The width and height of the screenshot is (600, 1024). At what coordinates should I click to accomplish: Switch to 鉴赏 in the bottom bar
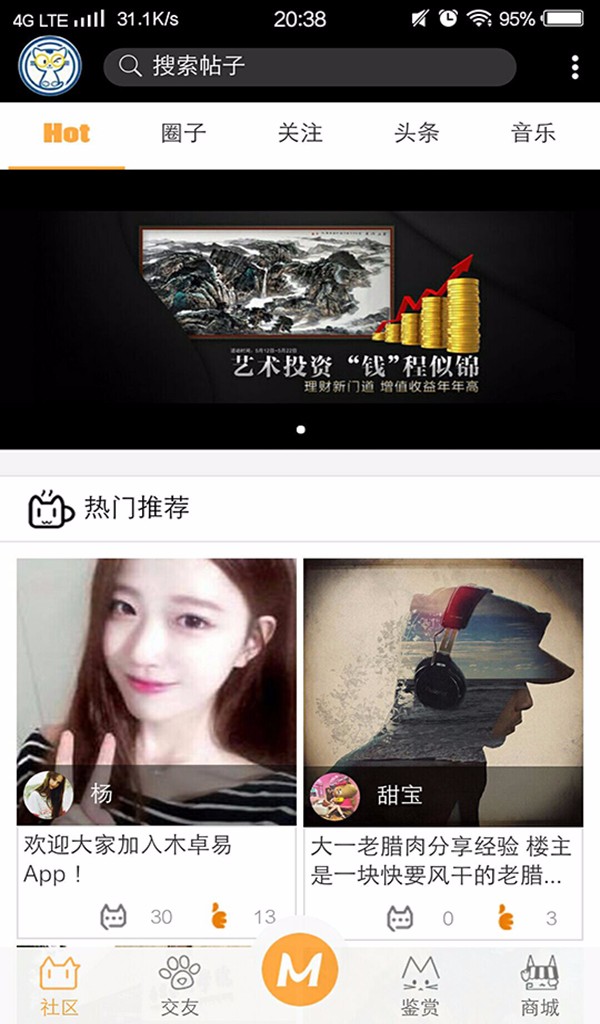[420, 985]
